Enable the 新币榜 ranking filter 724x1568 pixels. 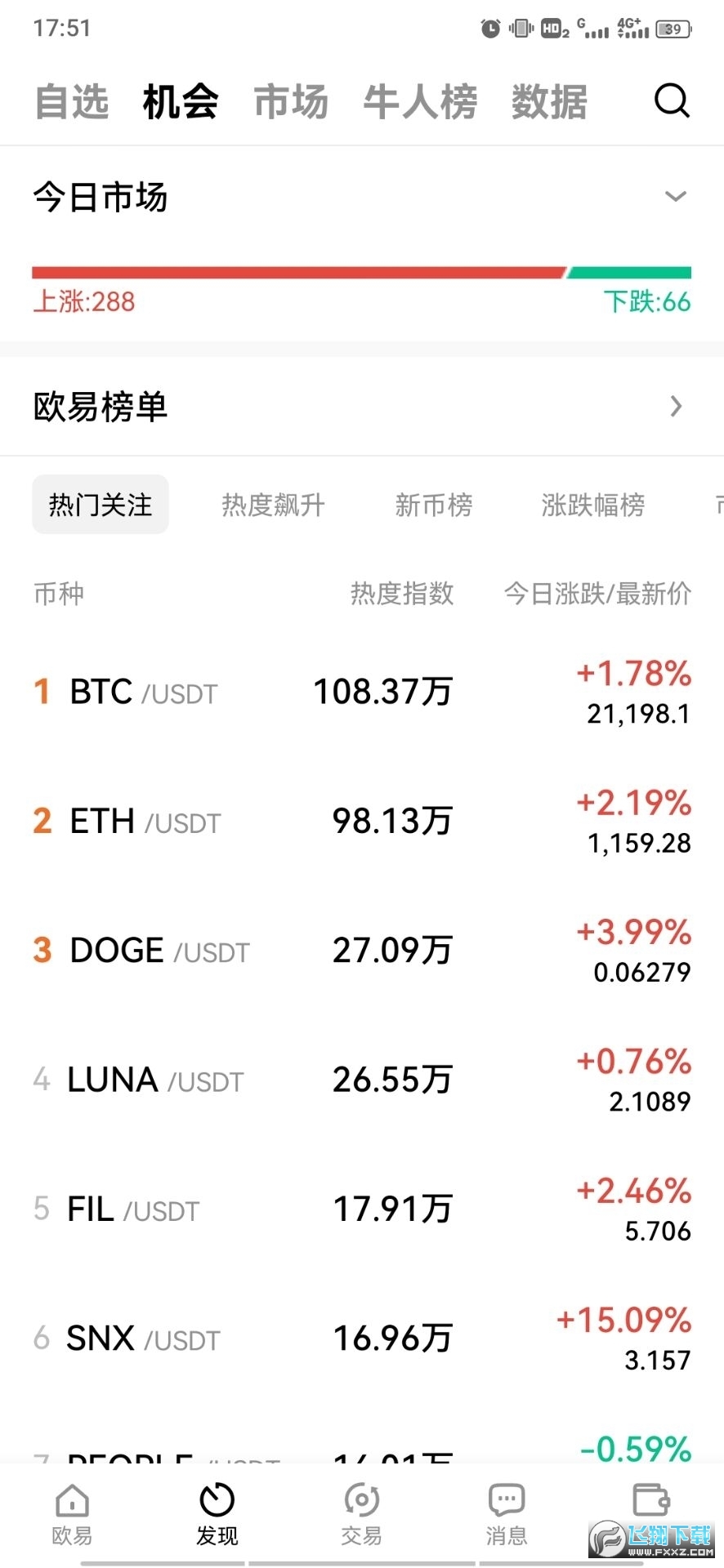[433, 506]
